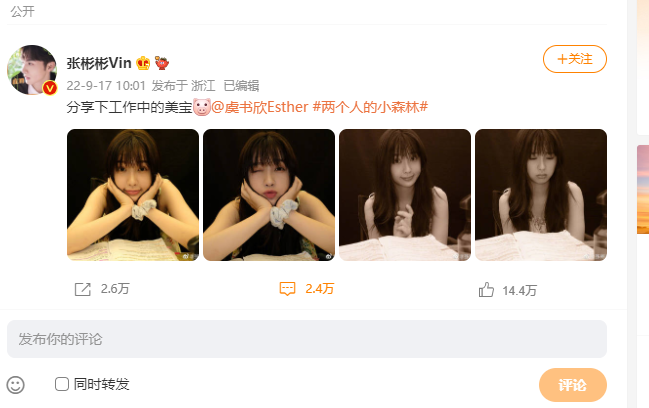Screen dimensions: 649x408
Task: View the first photo of the post
Action: (133, 195)
